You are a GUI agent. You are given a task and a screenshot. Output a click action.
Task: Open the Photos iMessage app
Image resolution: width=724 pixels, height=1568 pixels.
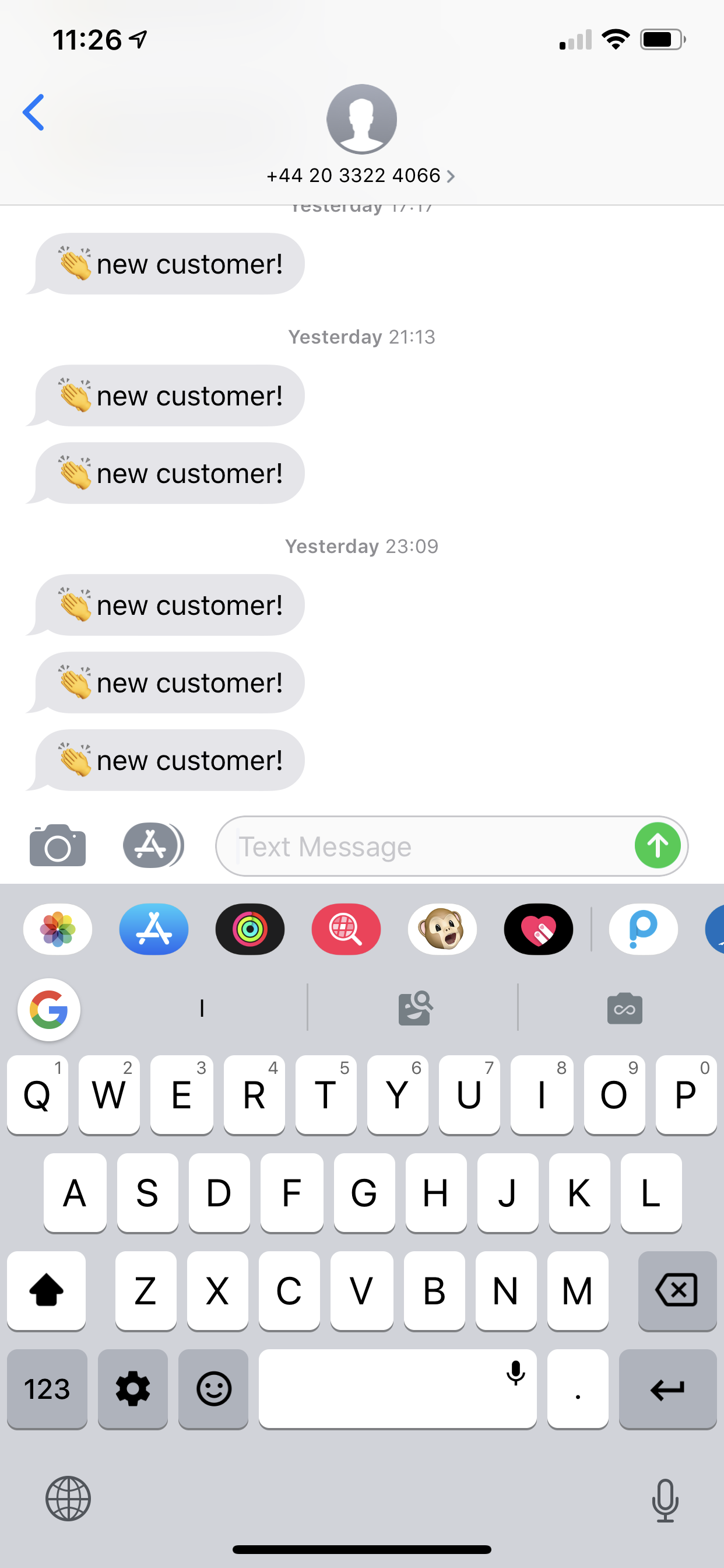pyautogui.click(x=58, y=929)
